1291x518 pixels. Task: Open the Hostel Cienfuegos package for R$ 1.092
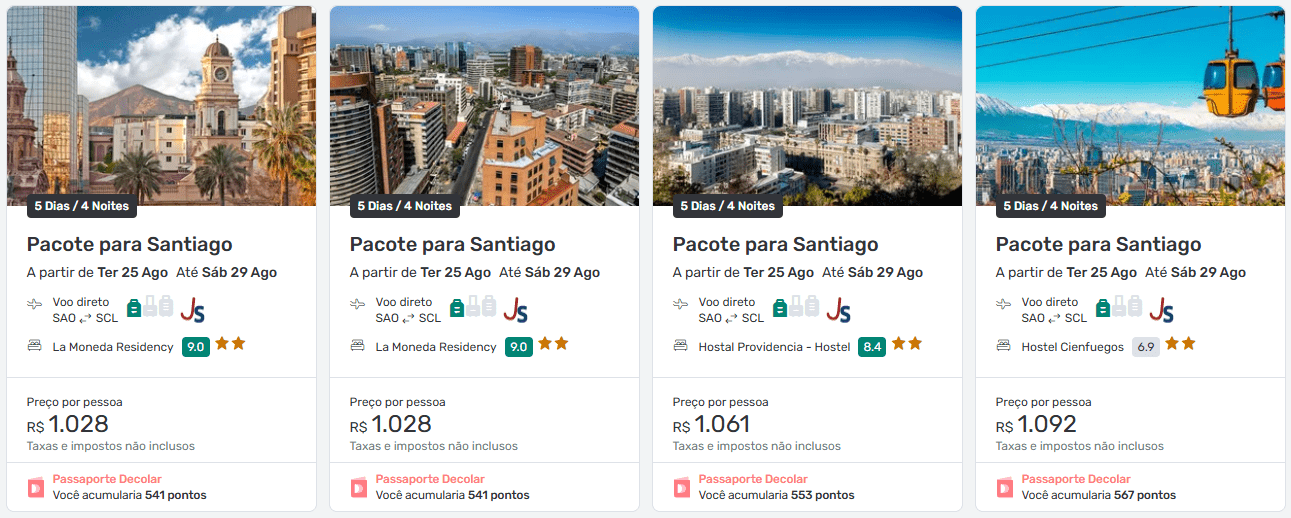[x=1098, y=244]
